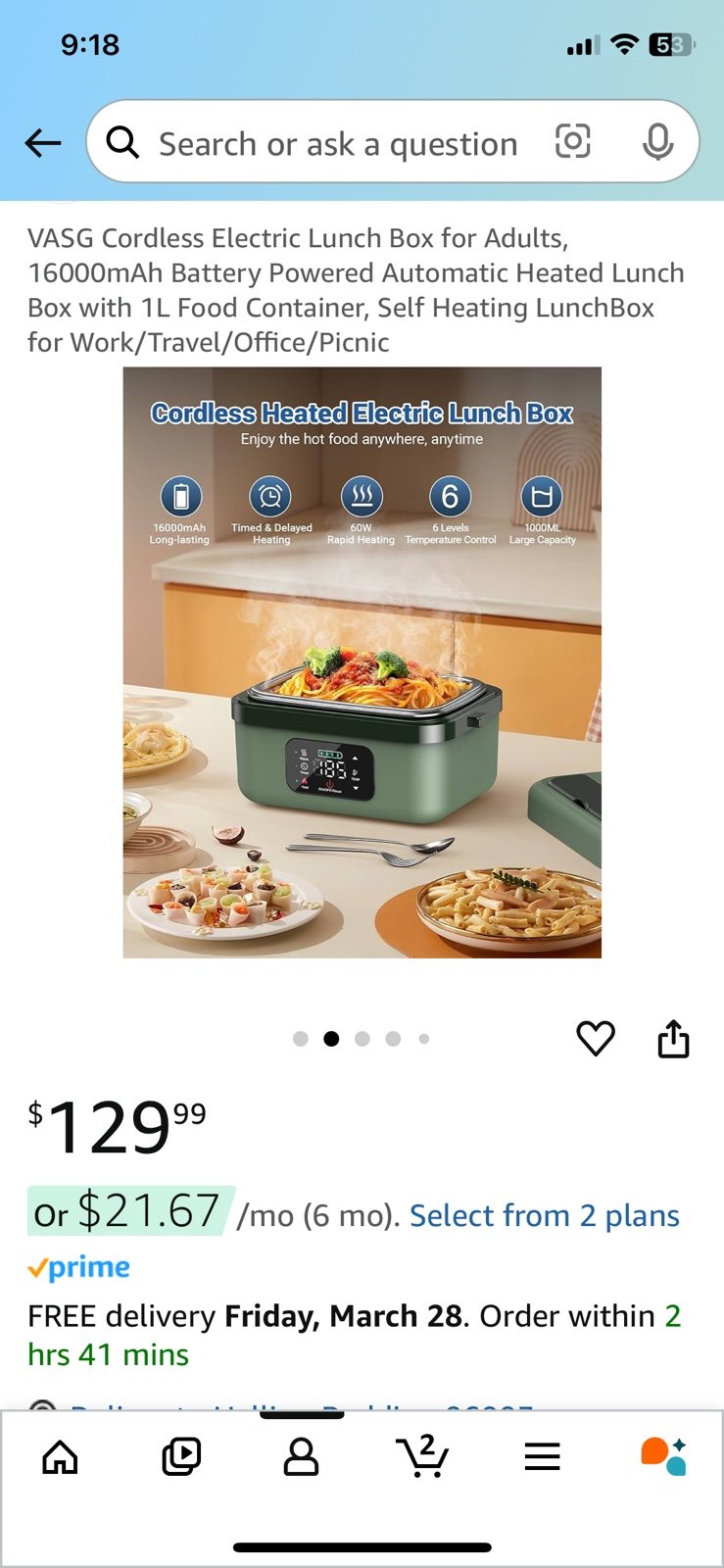Open camera lens search
The width and height of the screenshot is (724, 1568).
(x=573, y=142)
